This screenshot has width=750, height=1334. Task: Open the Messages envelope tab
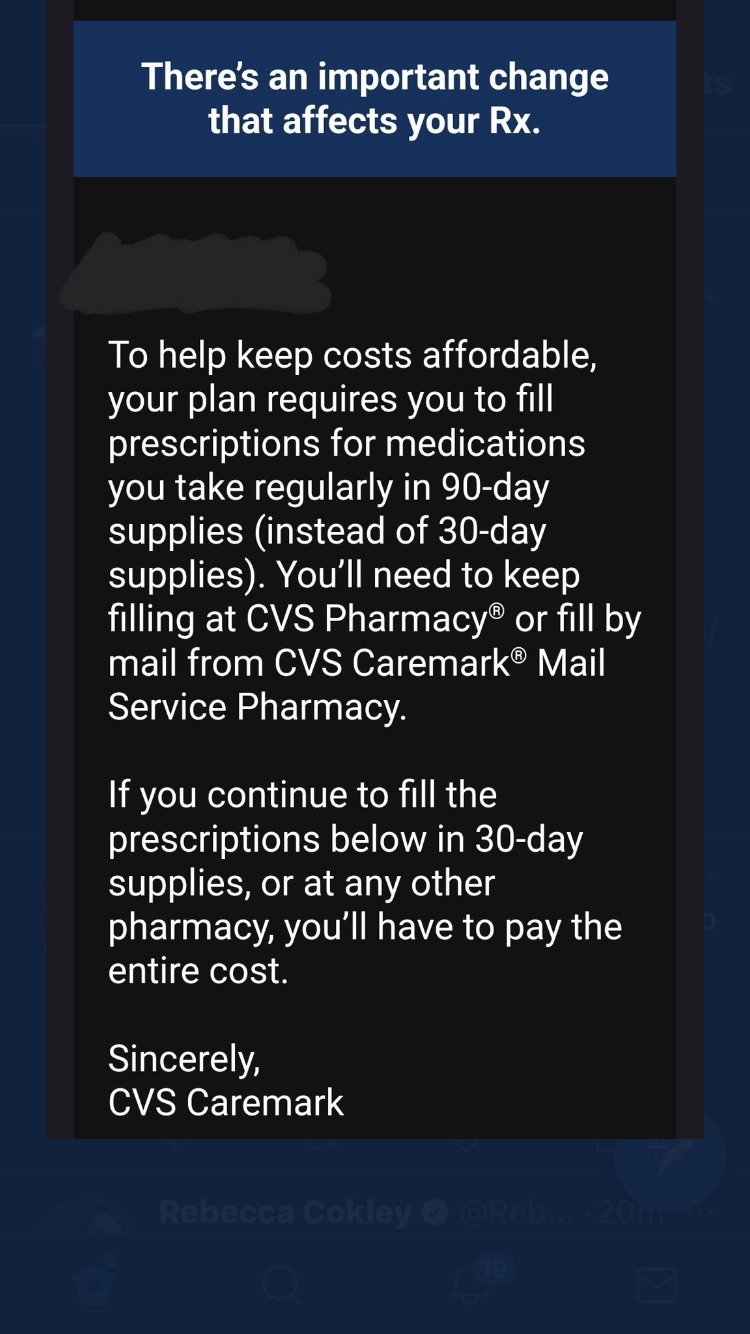click(657, 1284)
